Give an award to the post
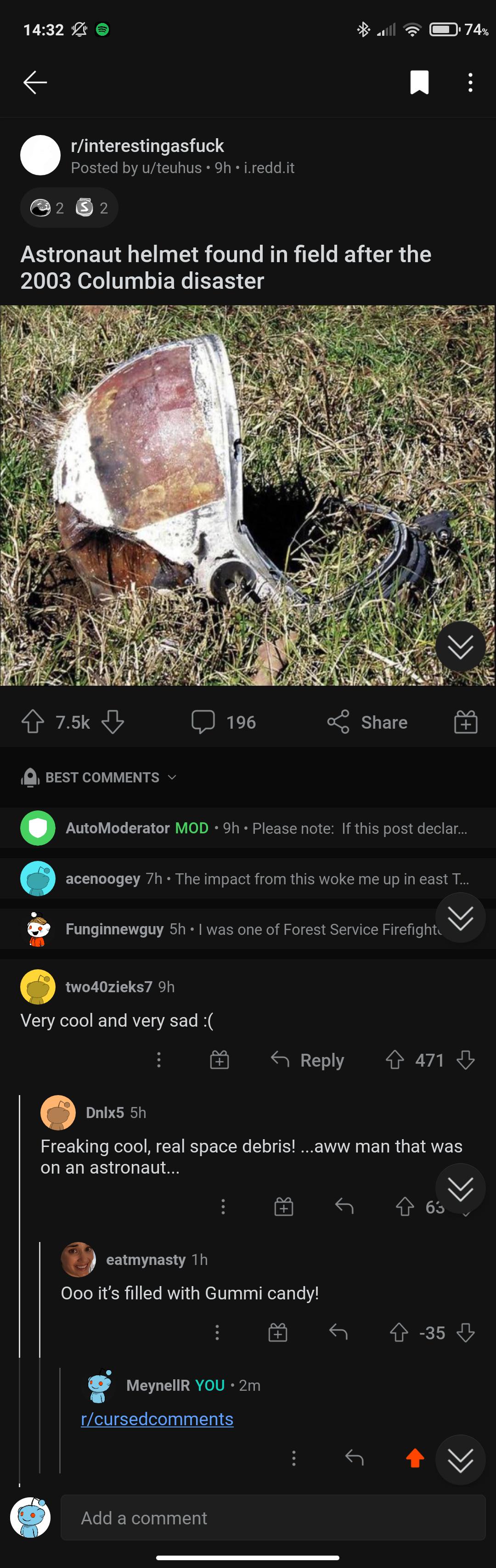 pyautogui.click(x=466, y=722)
